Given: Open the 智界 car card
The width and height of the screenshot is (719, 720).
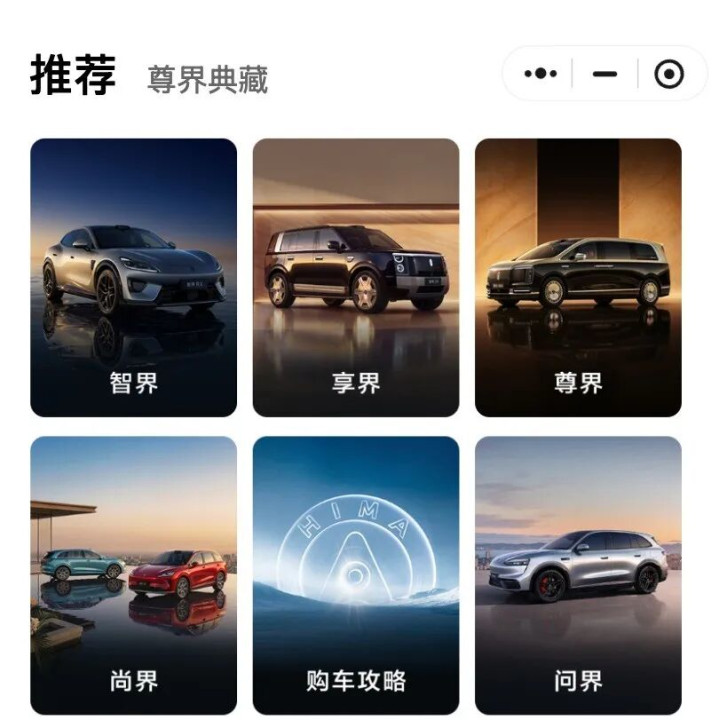Looking at the screenshot, I should click(134, 277).
